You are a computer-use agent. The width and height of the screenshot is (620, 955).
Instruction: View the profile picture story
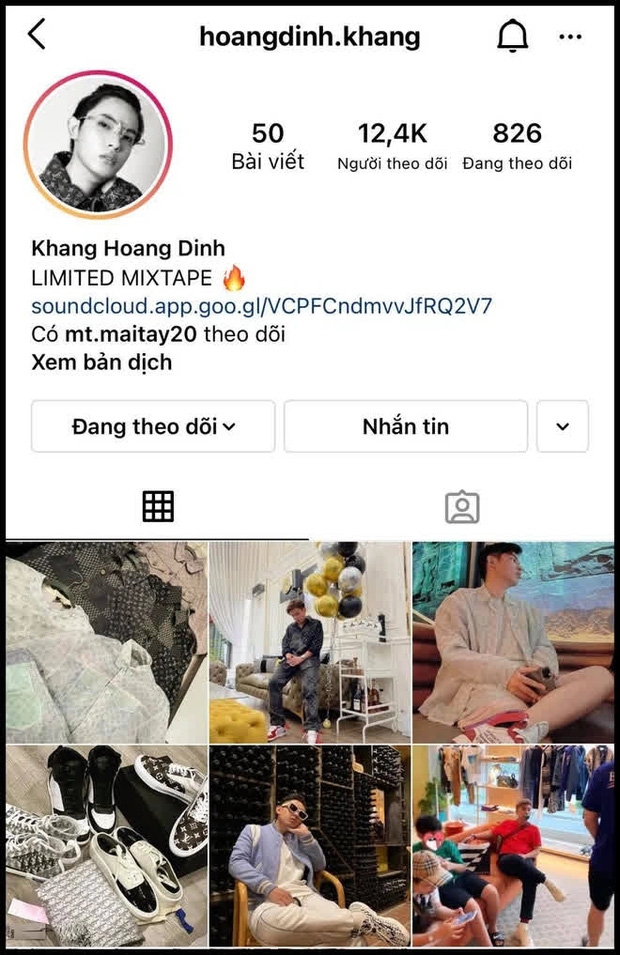pyautogui.click(x=98, y=145)
